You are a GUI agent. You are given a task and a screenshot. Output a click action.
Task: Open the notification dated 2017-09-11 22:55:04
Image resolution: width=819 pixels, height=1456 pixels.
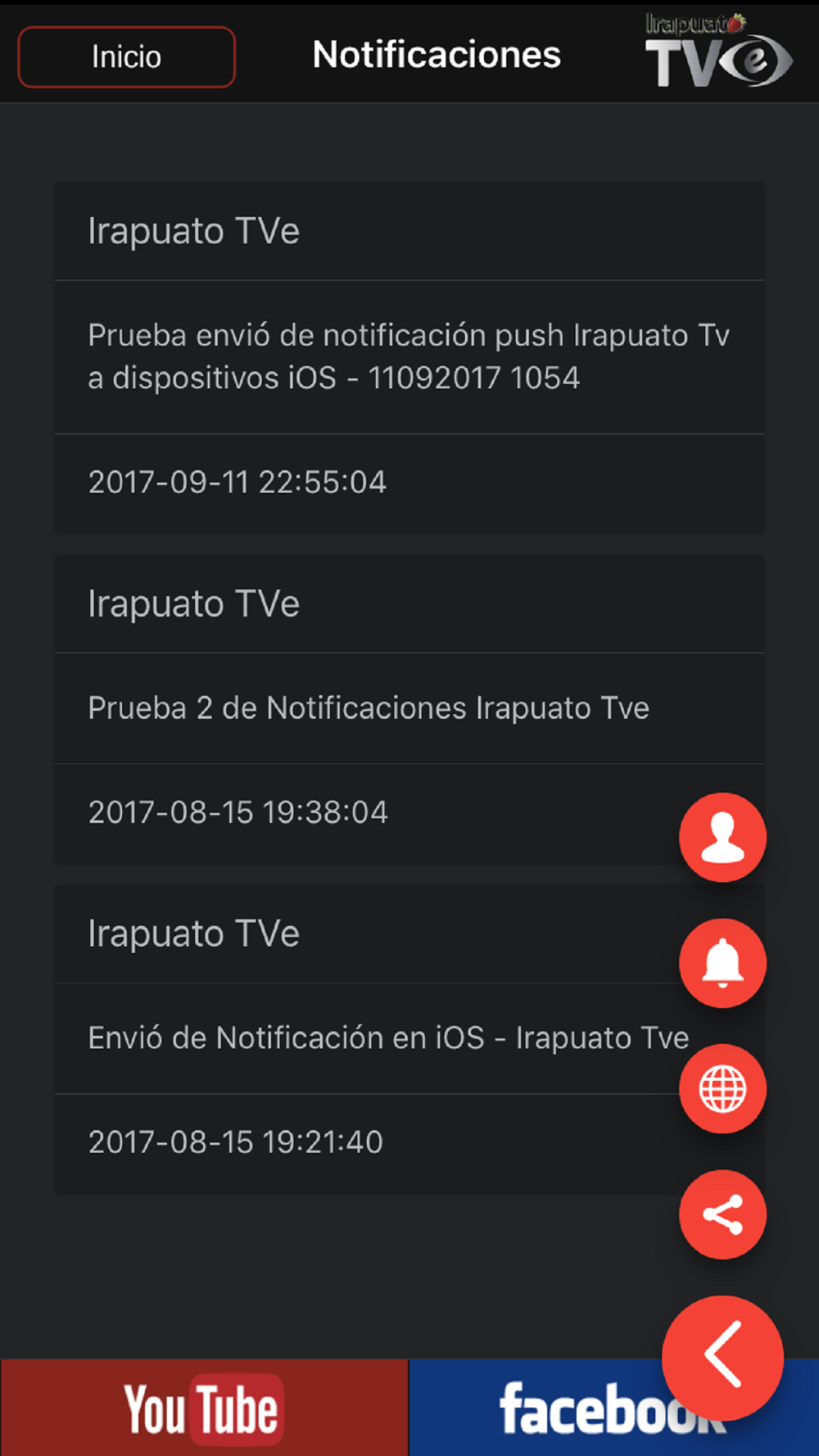[409, 357]
